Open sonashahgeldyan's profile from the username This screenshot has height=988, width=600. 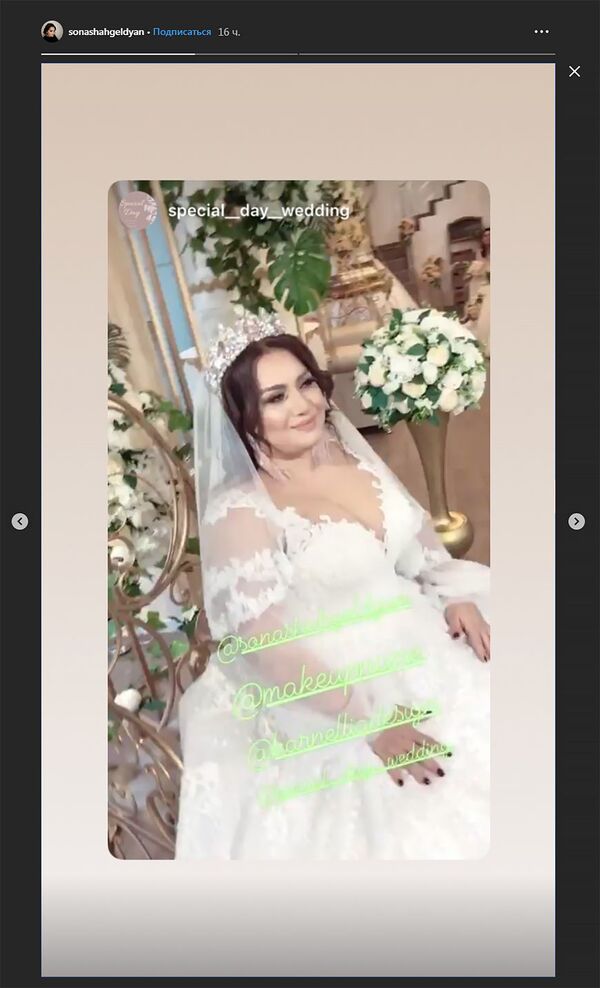click(x=106, y=32)
